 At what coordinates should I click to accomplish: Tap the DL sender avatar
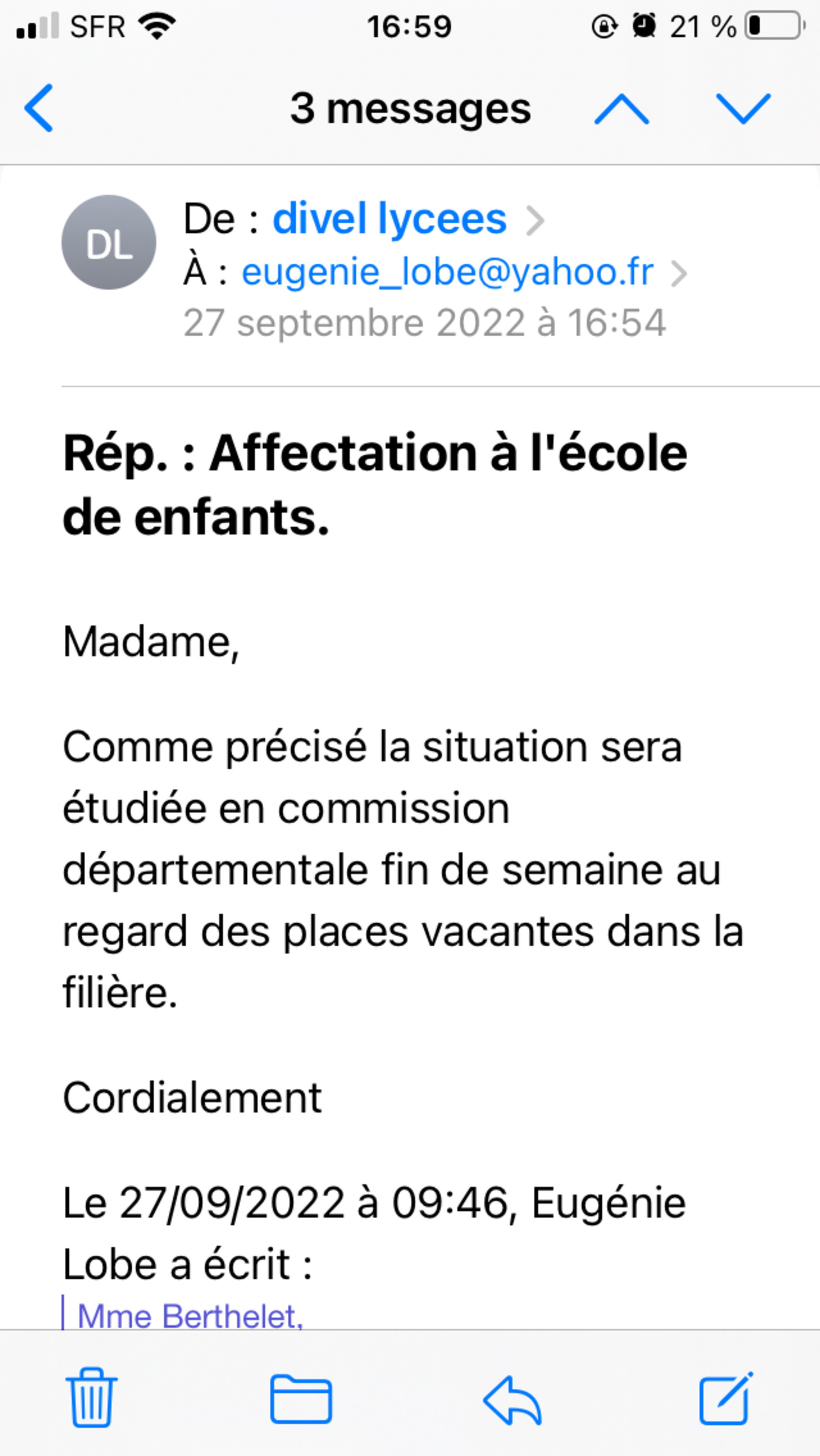pos(109,242)
